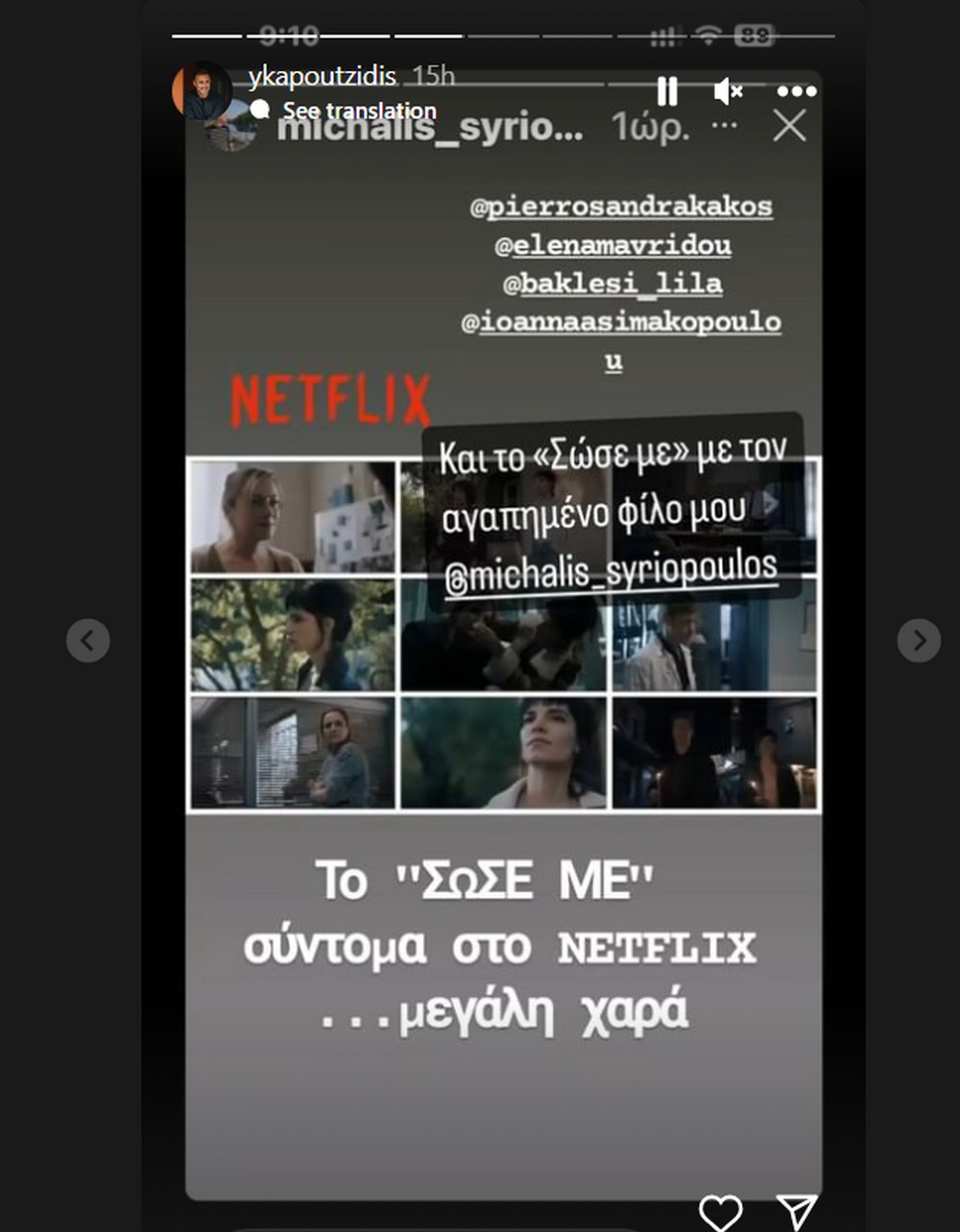Go to the previous story

(x=87, y=640)
